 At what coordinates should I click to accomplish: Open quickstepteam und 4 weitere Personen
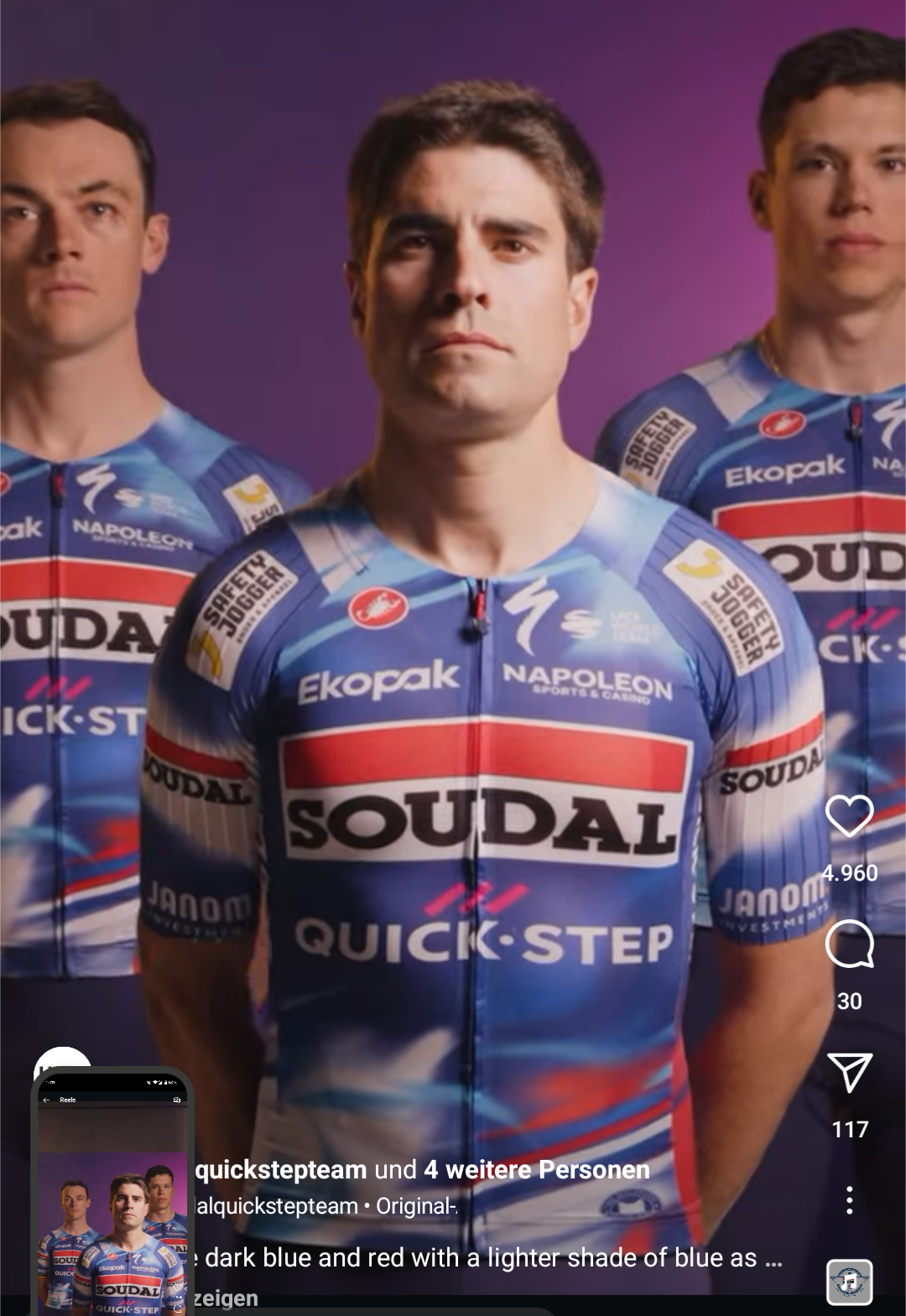click(422, 1169)
